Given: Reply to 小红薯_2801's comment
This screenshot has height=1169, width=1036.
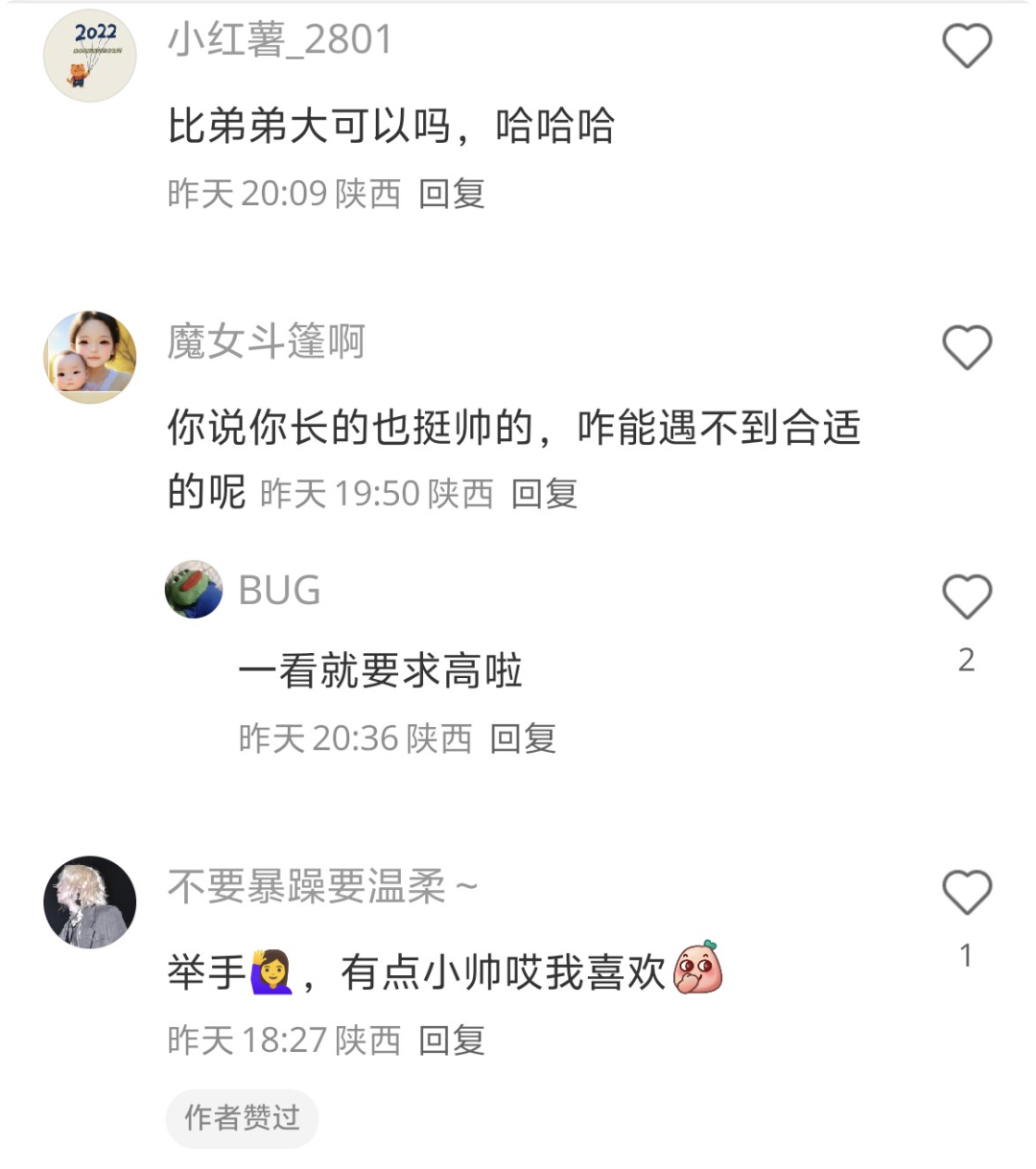Looking at the screenshot, I should tap(451, 194).
